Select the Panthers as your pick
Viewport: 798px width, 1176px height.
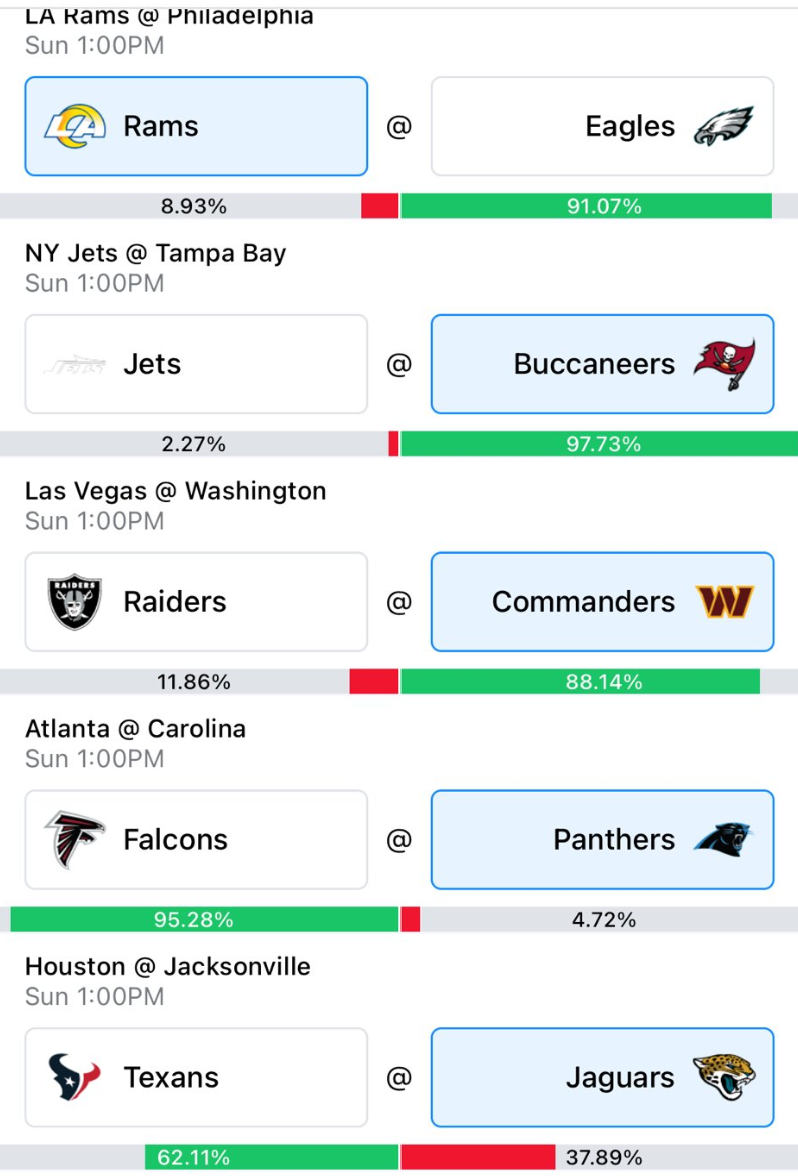pos(602,840)
